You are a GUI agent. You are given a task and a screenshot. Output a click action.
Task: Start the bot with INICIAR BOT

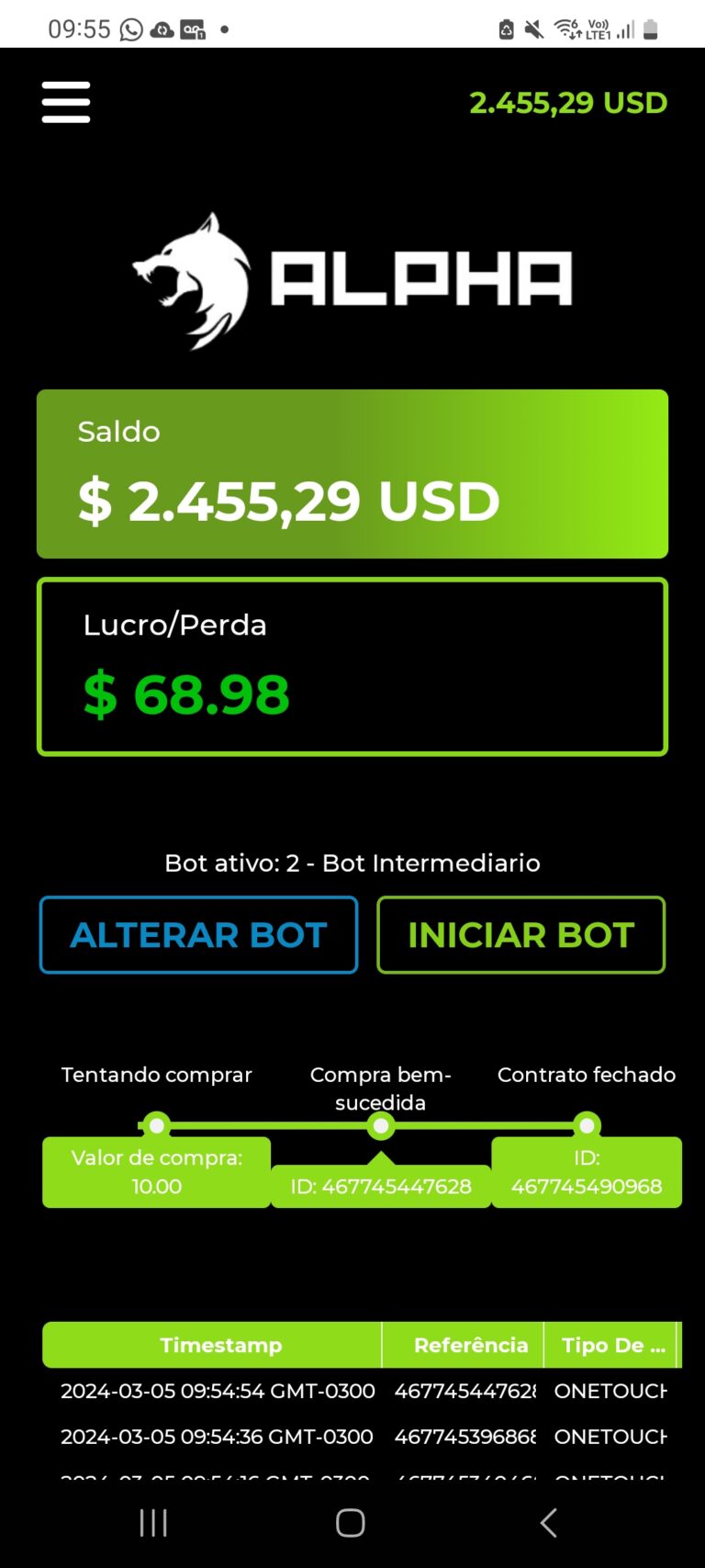coord(520,934)
